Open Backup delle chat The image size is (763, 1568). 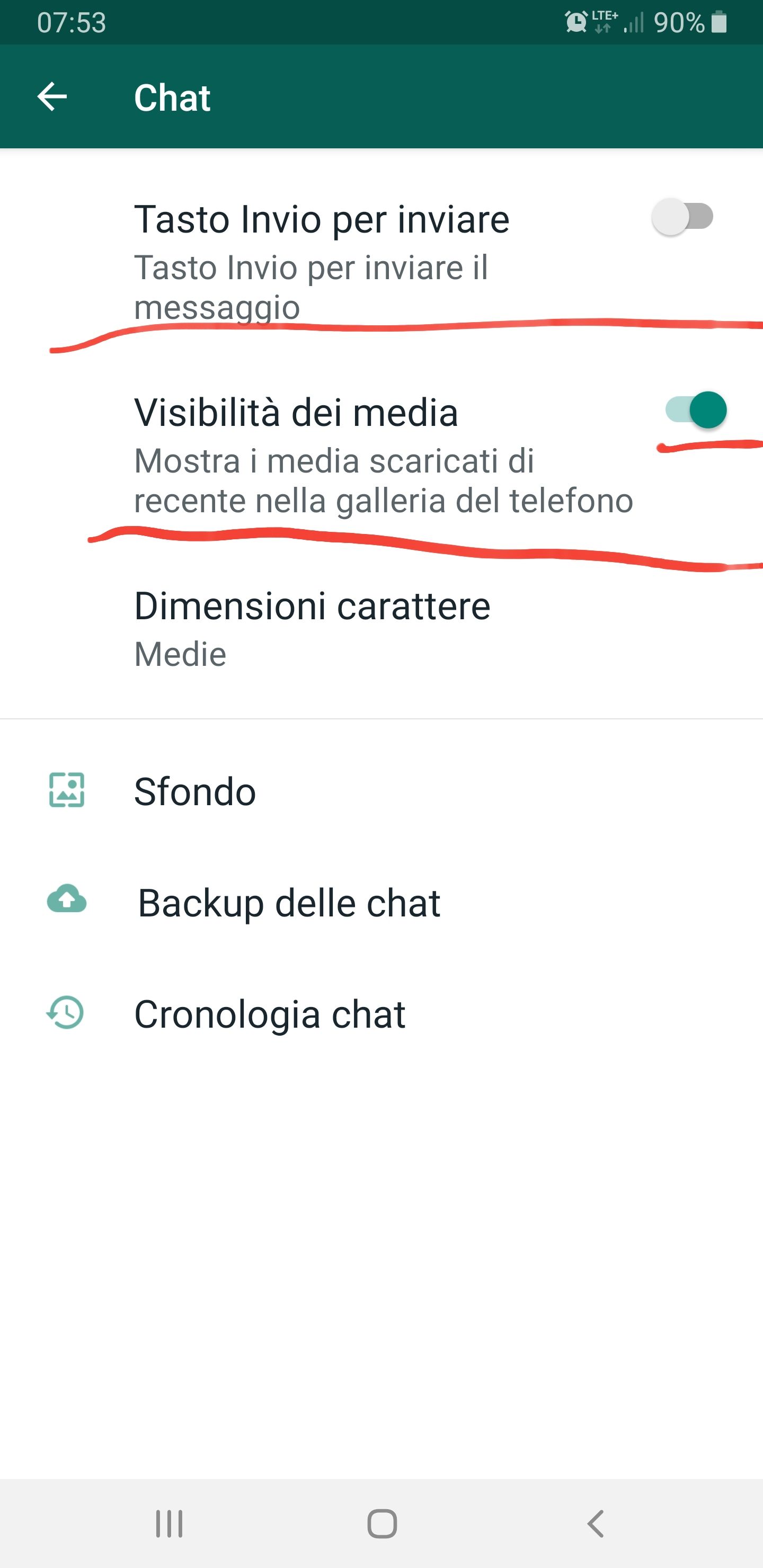(x=289, y=903)
